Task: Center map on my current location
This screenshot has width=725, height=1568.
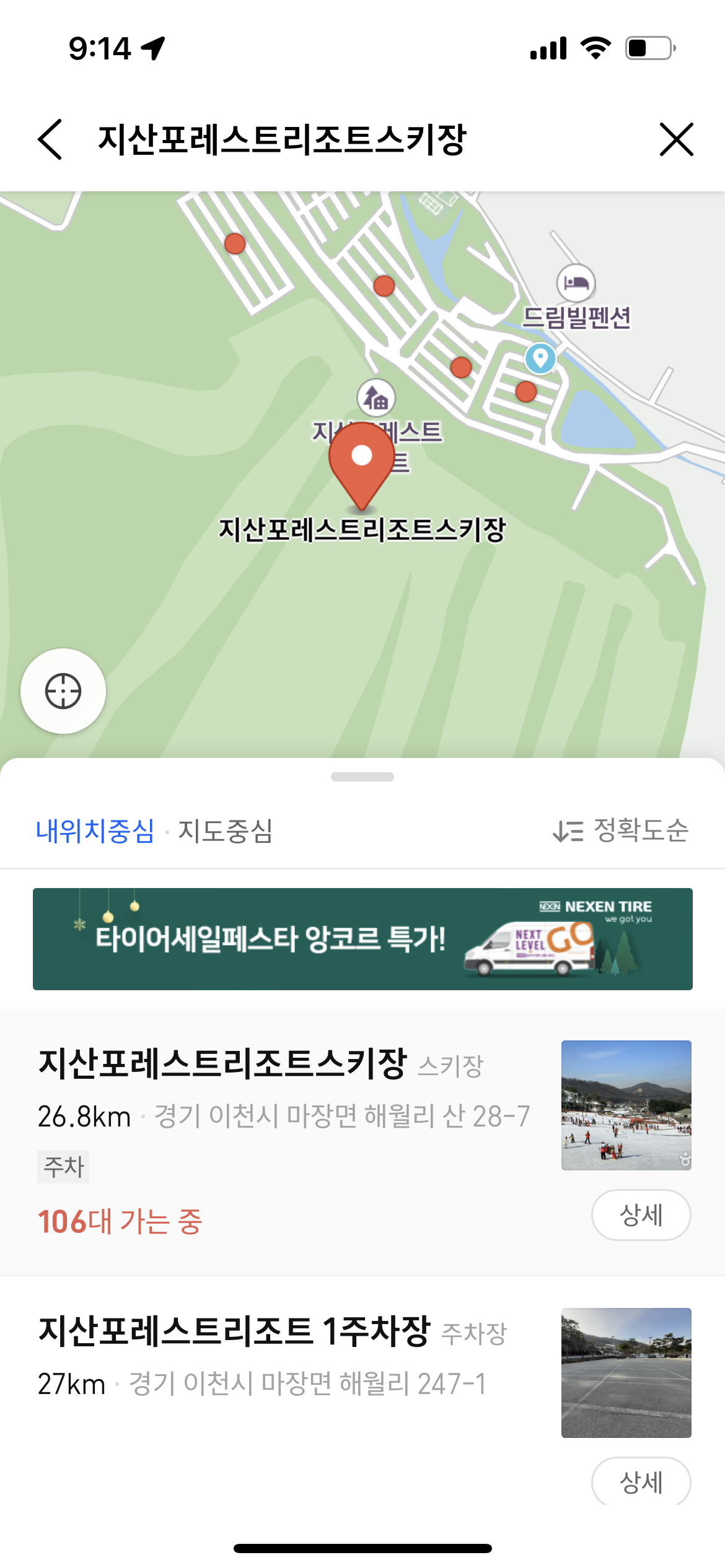Action: tap(63, 691)
